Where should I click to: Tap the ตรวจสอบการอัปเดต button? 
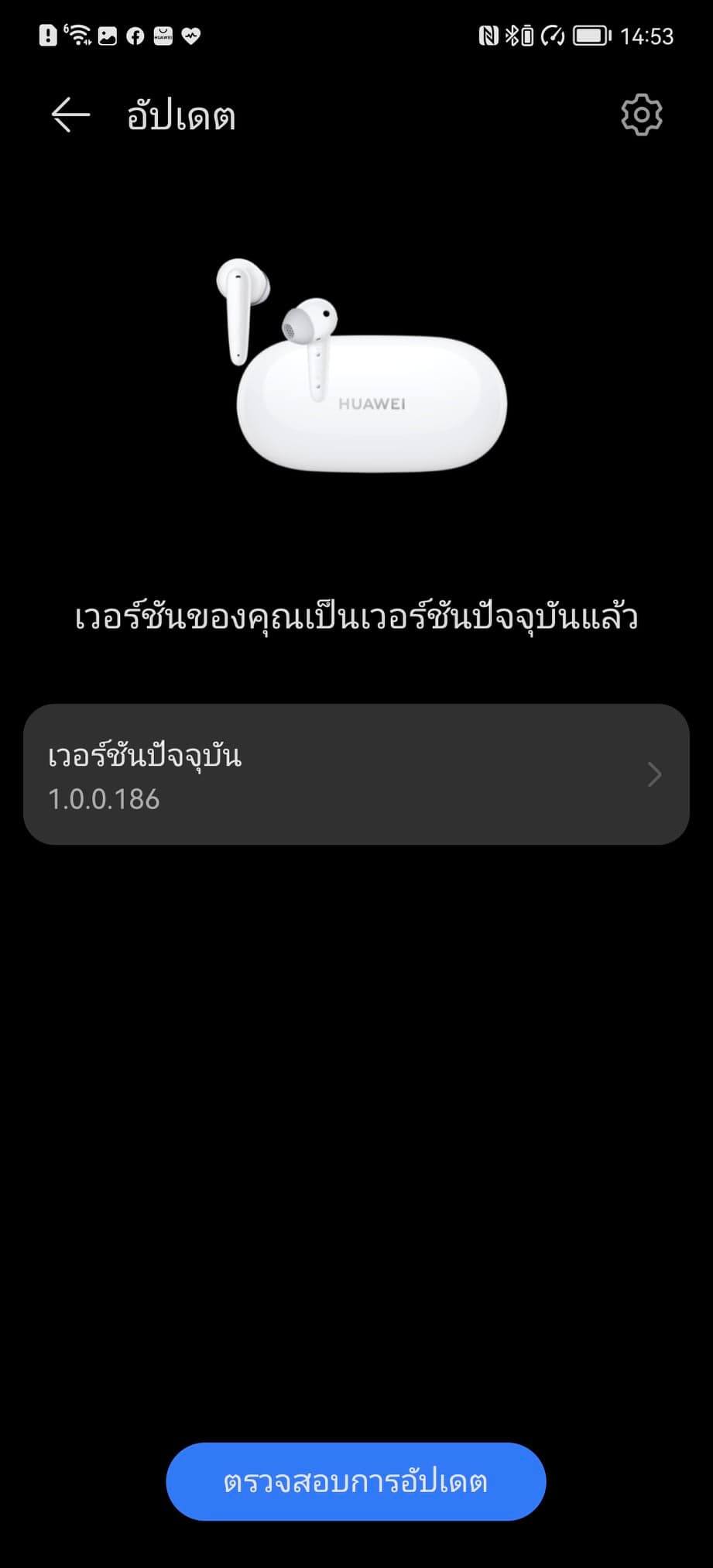coord(356,1482)
